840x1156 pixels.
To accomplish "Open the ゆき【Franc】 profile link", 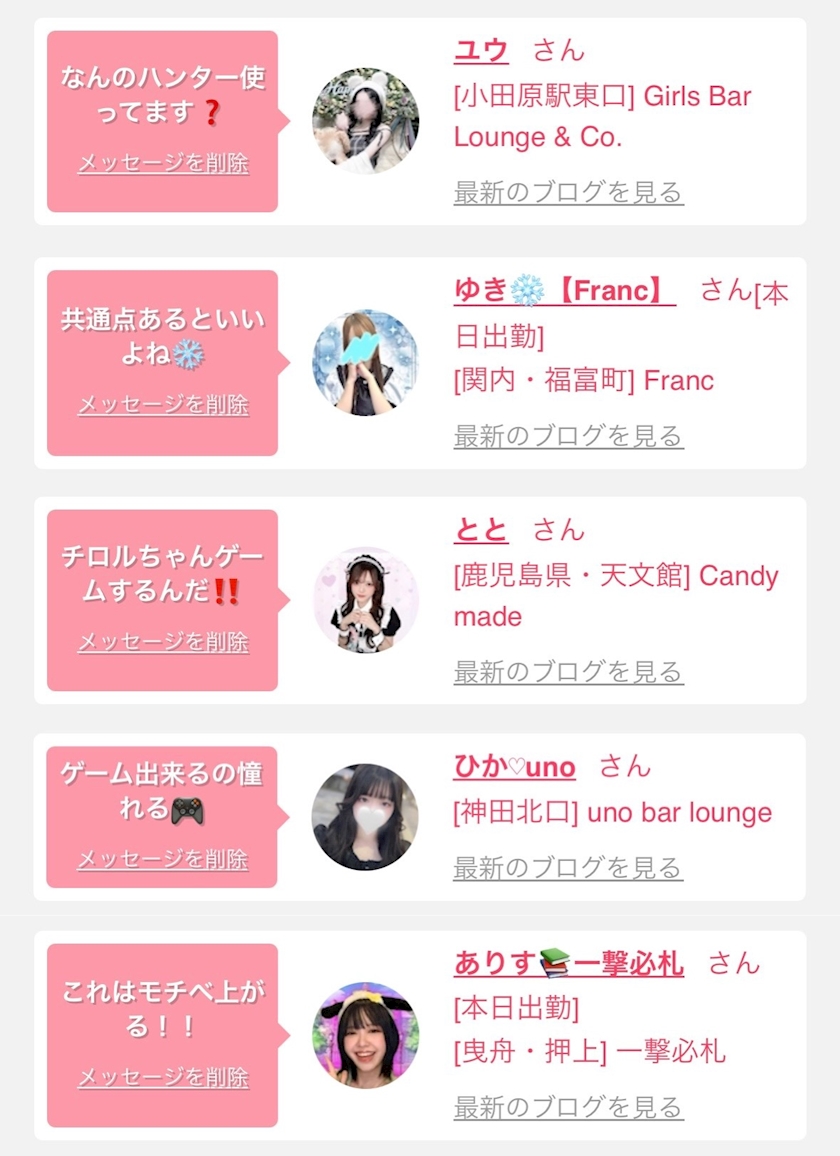I will [x=564, y=290].
